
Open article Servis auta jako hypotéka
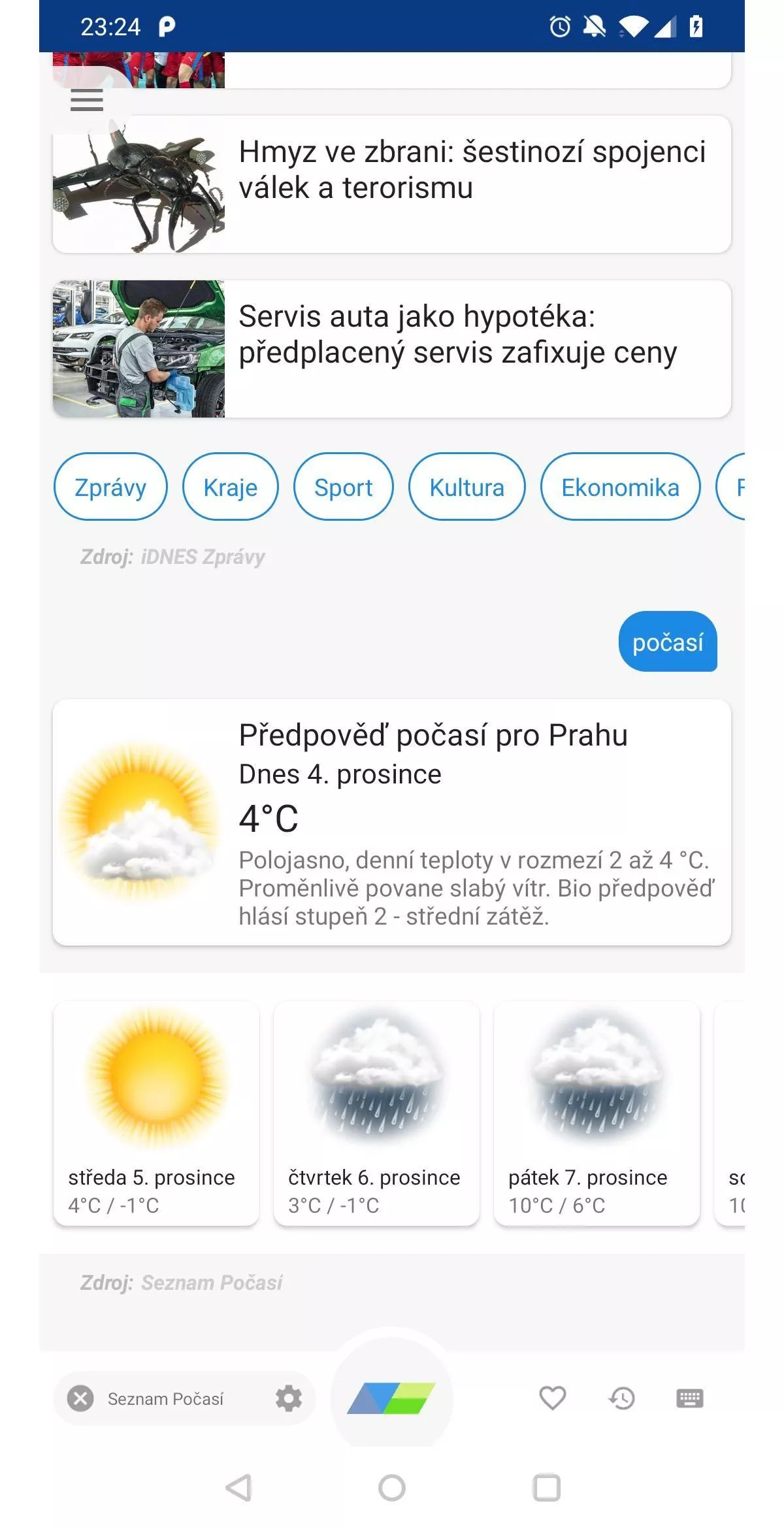click(x=392, y=349)
